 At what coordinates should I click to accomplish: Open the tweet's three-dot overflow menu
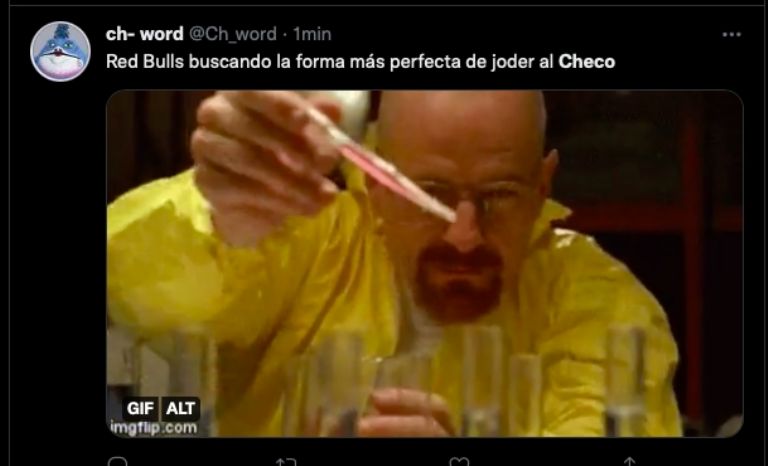pyautogui.click(x=731, y=35)
